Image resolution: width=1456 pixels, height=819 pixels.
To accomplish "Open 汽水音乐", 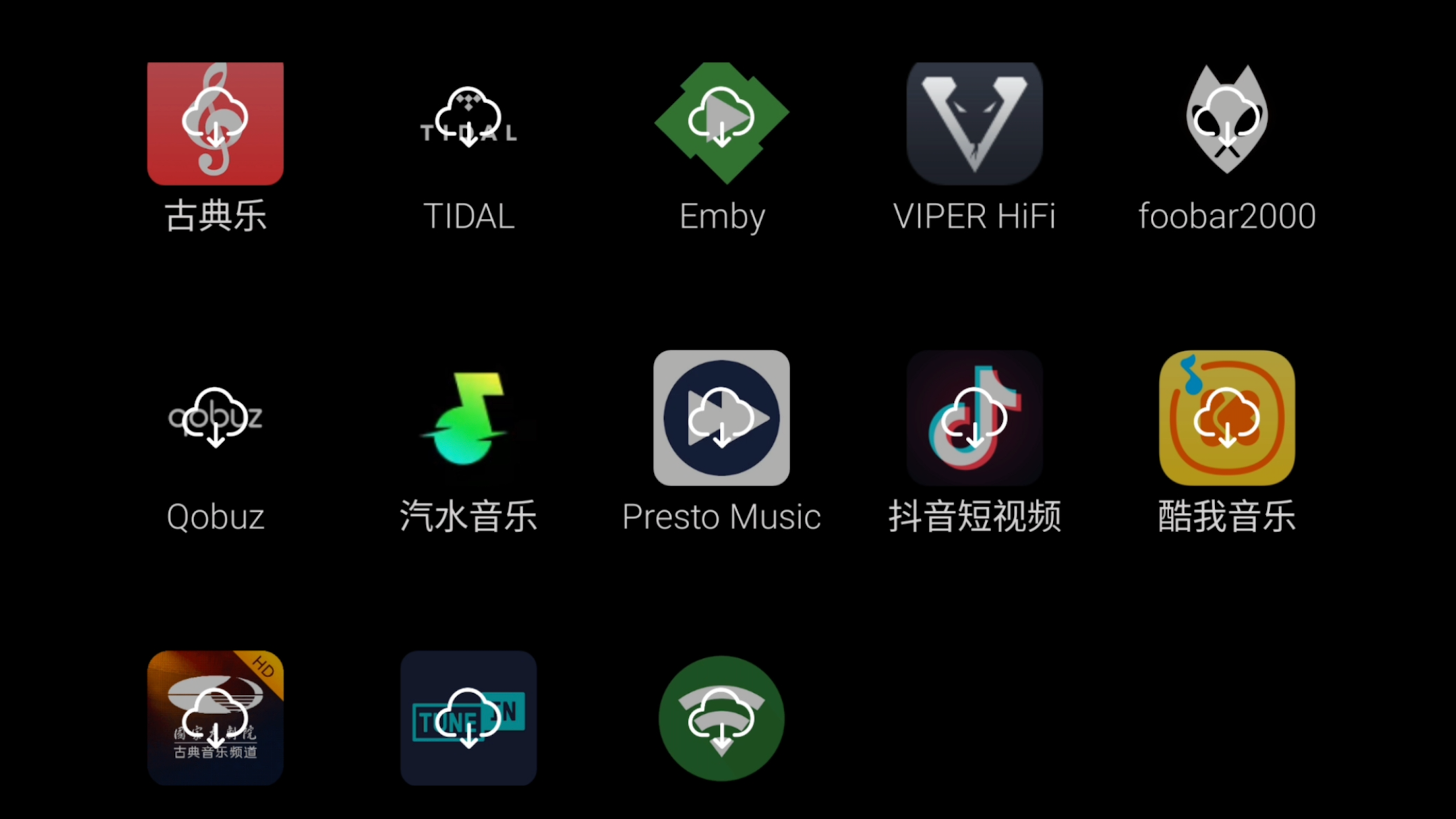I will (x=469, y=418).
